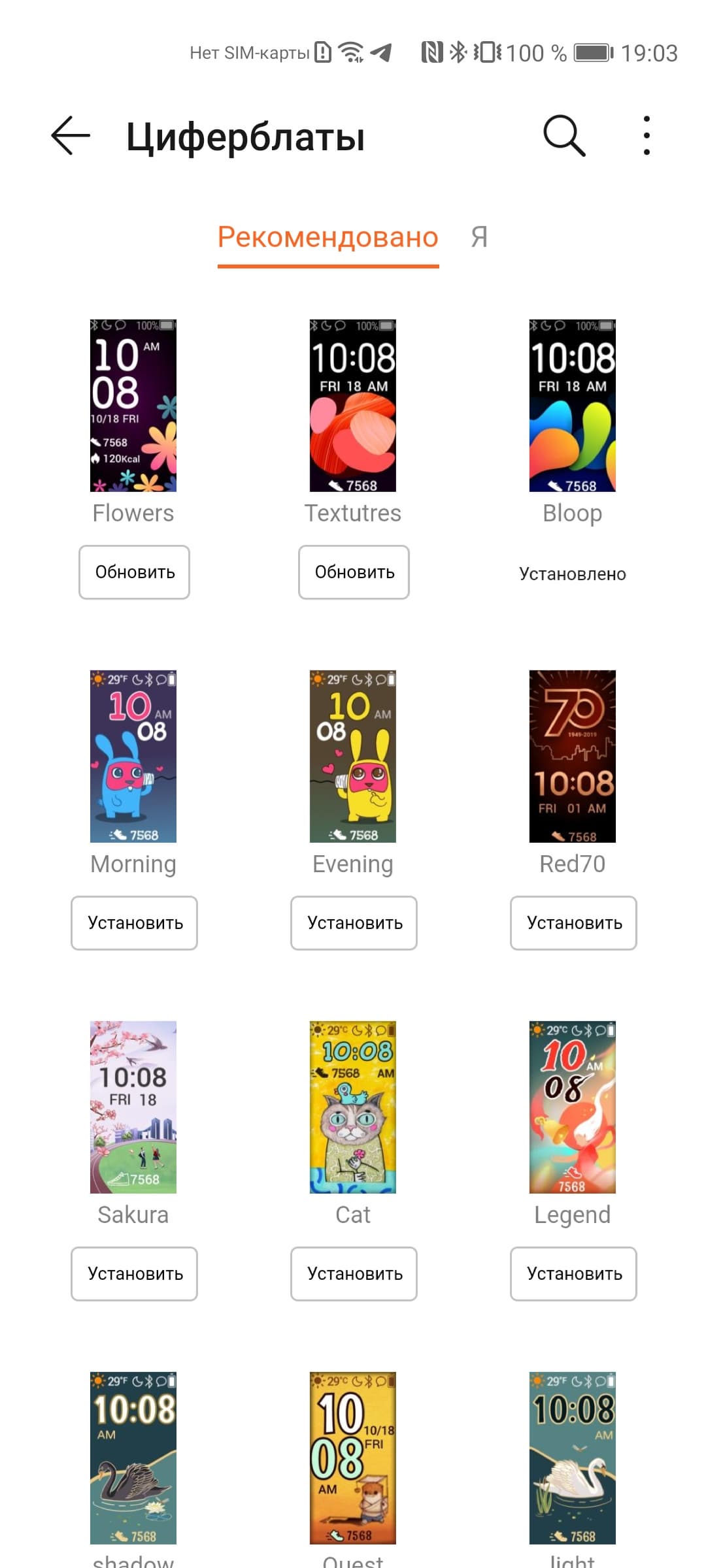Tap Обновить under Textutres

click(354, 572)
